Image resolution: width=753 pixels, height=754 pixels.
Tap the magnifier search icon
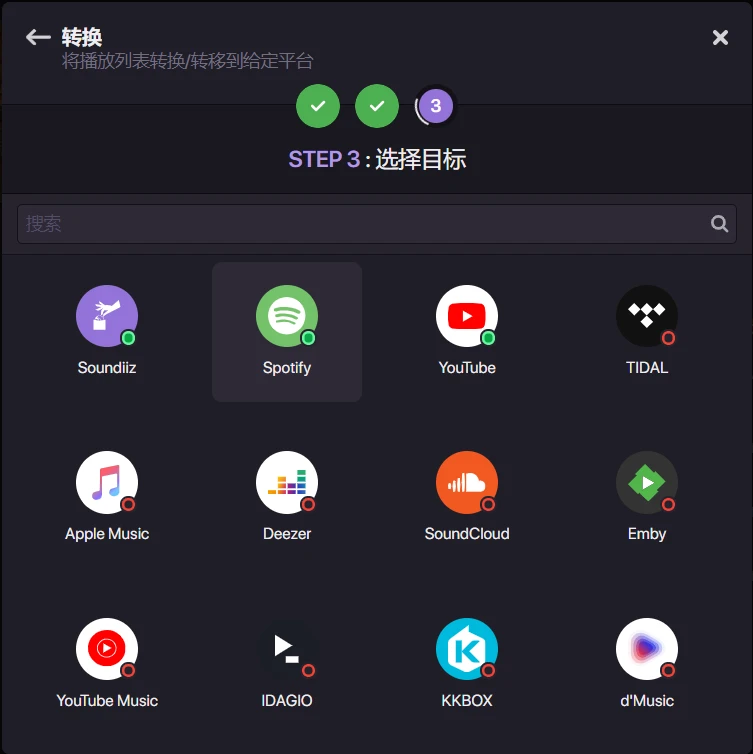pos(719,224)
